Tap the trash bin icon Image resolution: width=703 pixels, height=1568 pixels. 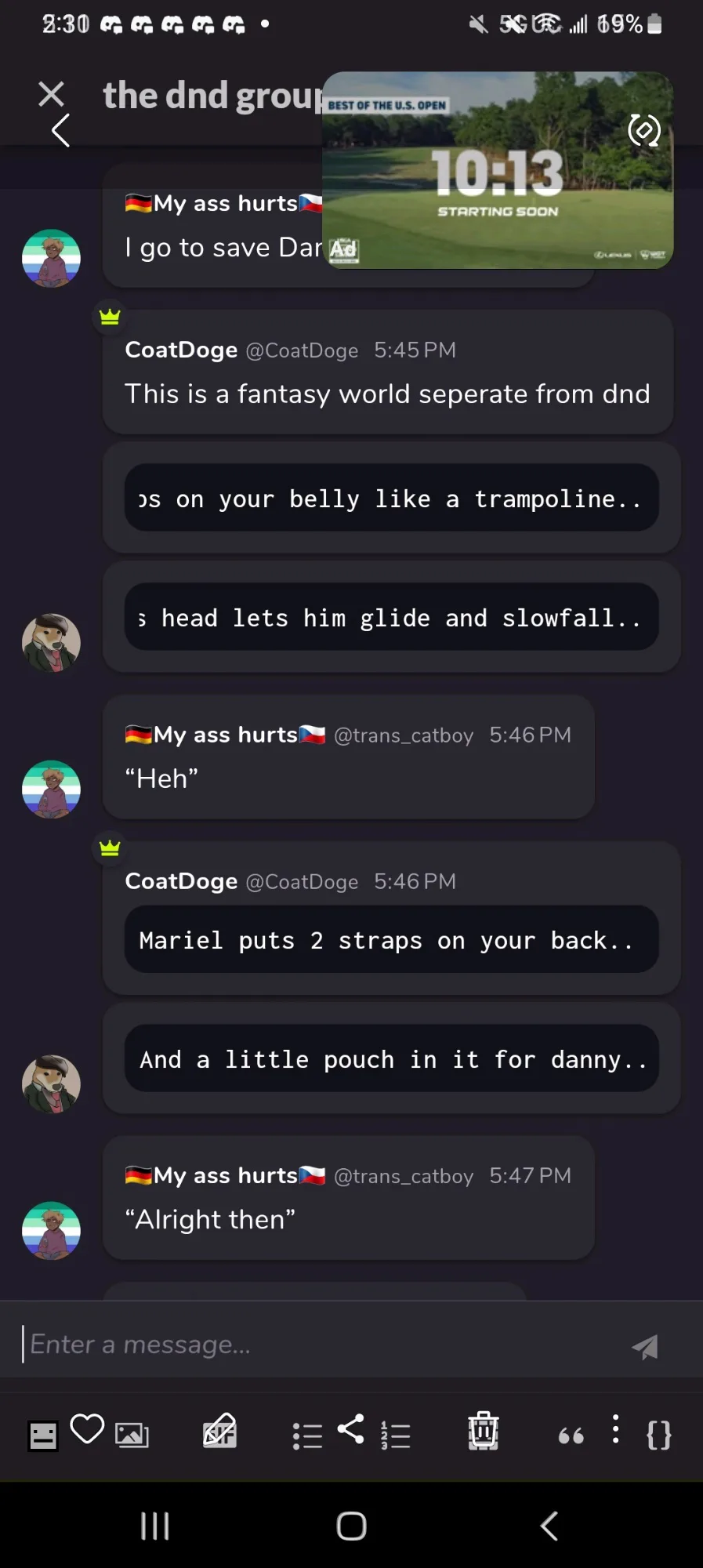click(484, 1431)
